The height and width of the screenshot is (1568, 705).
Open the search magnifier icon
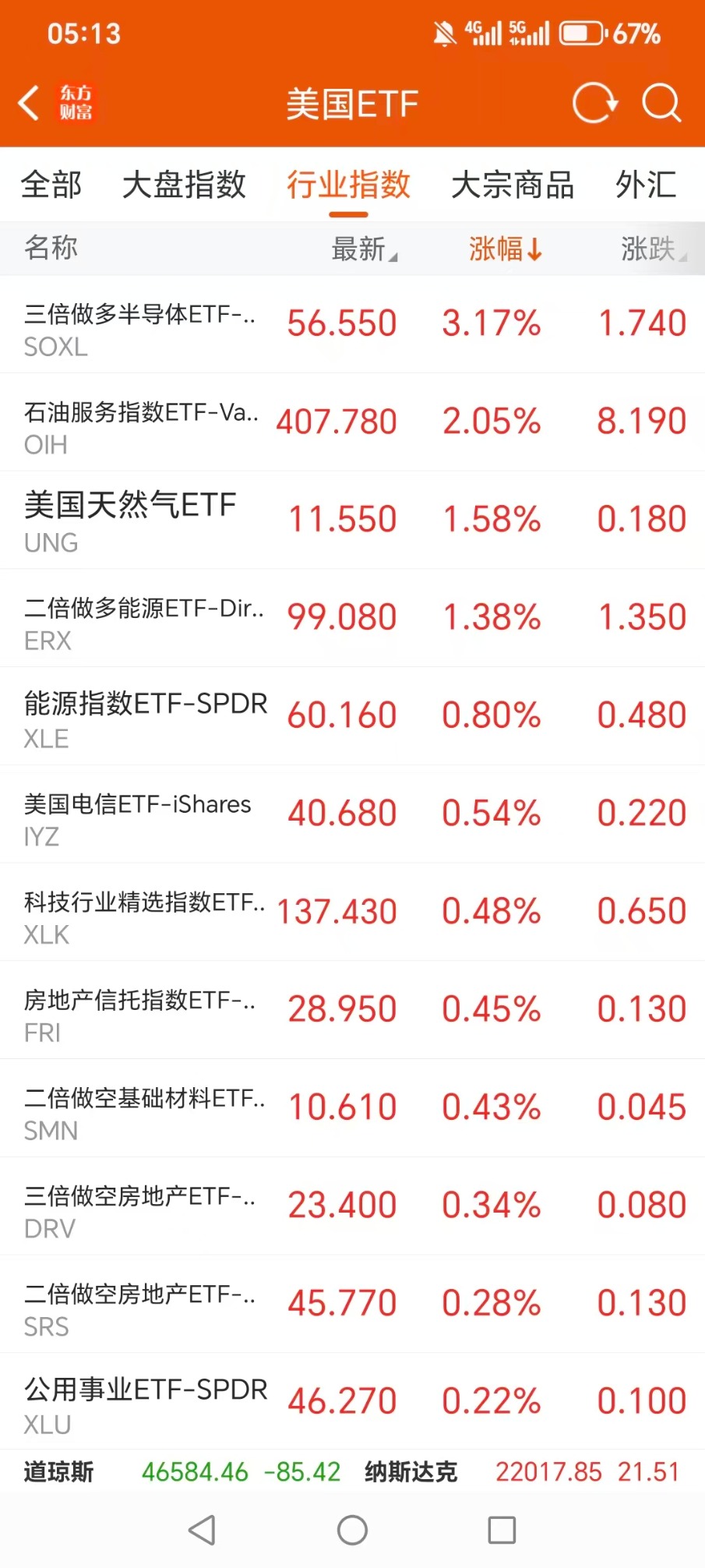[x=661, y=103]
